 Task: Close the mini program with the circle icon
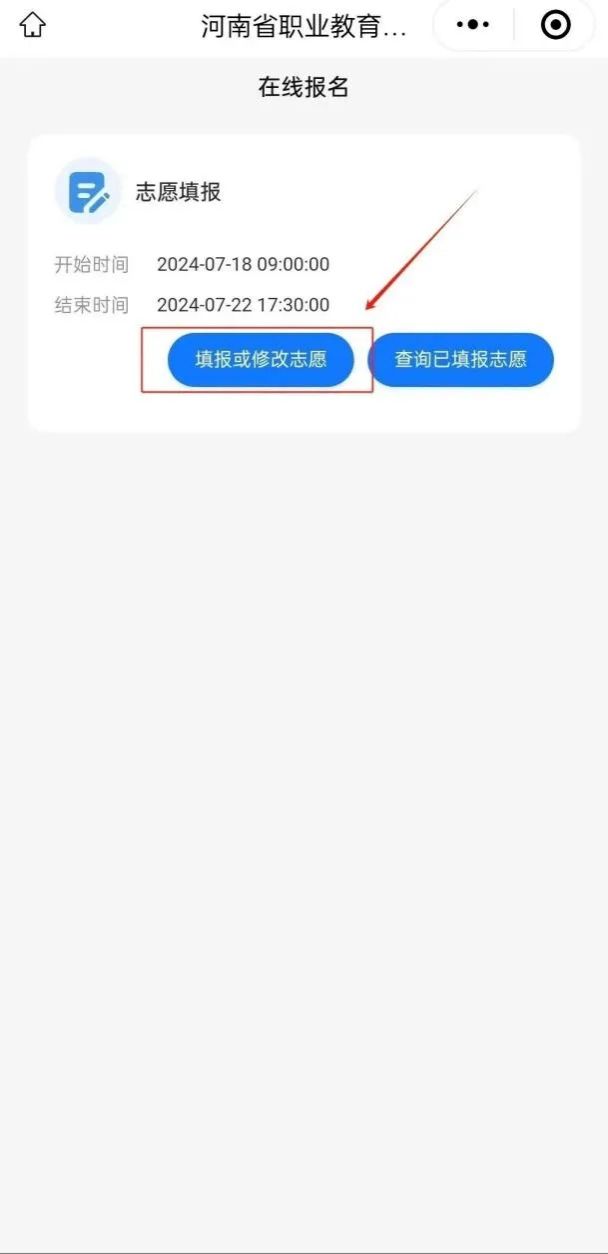pos(555,25)
